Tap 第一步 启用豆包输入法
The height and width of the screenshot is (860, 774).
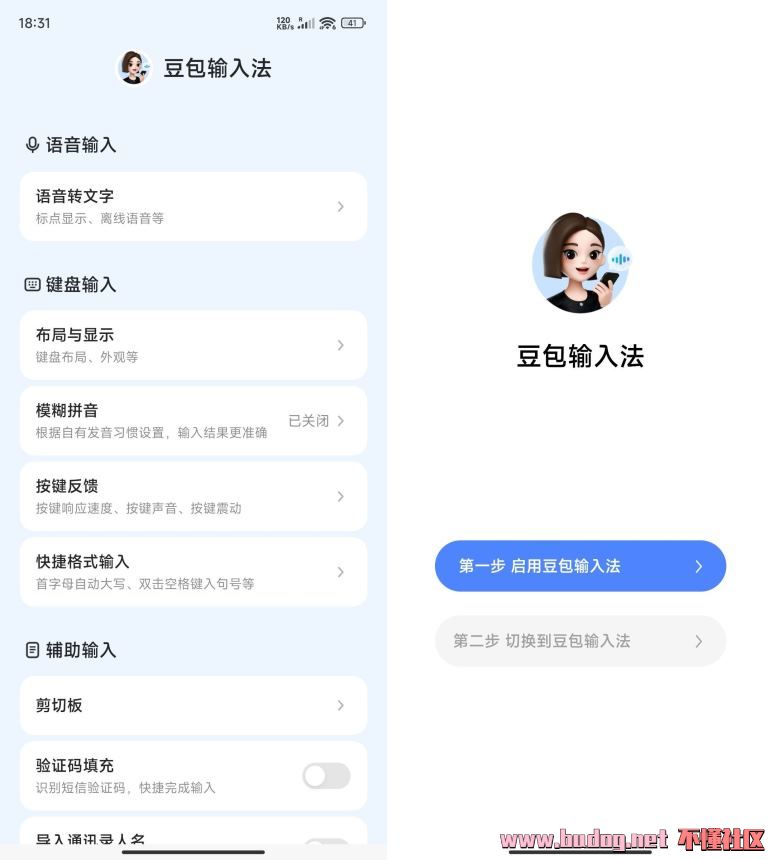580,566
